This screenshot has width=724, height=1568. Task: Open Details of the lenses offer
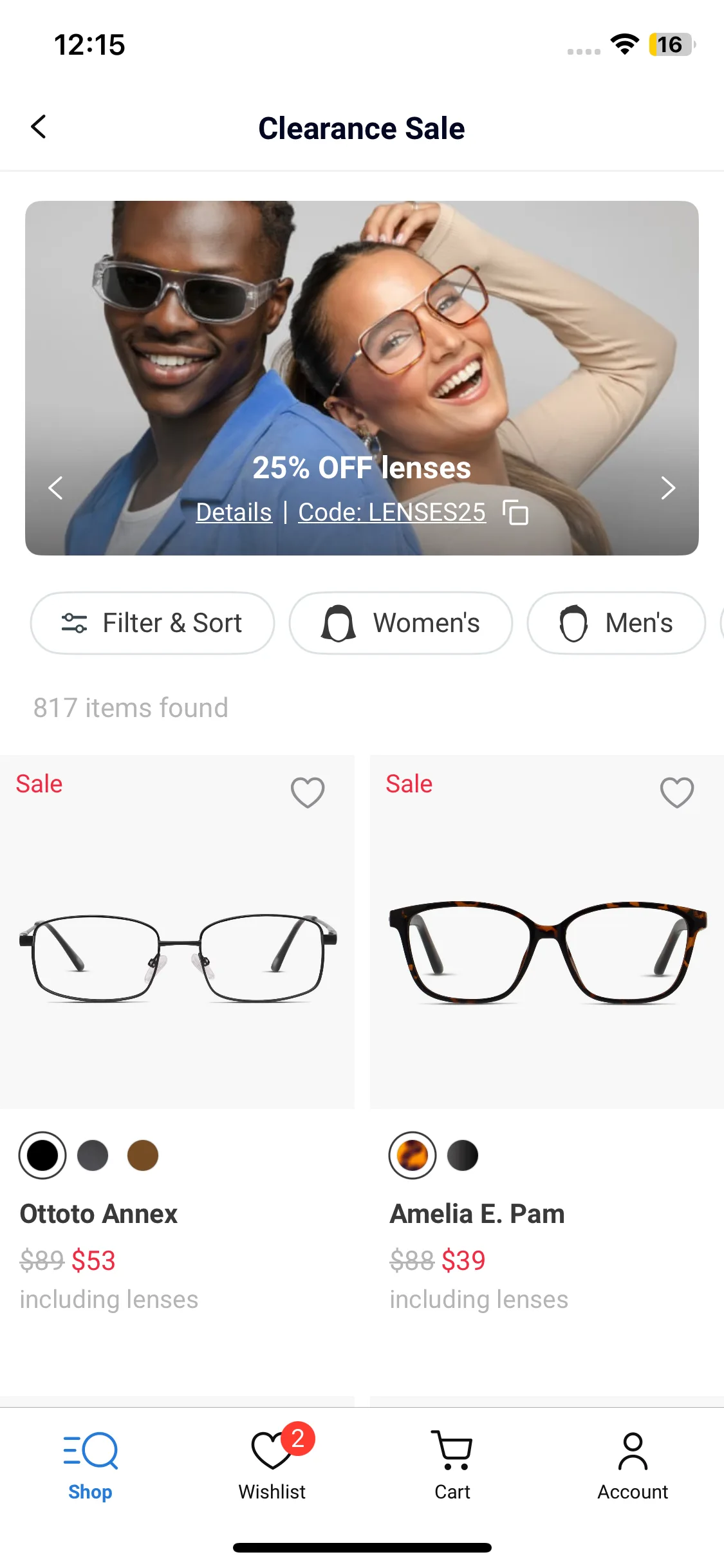click(234, 512)
